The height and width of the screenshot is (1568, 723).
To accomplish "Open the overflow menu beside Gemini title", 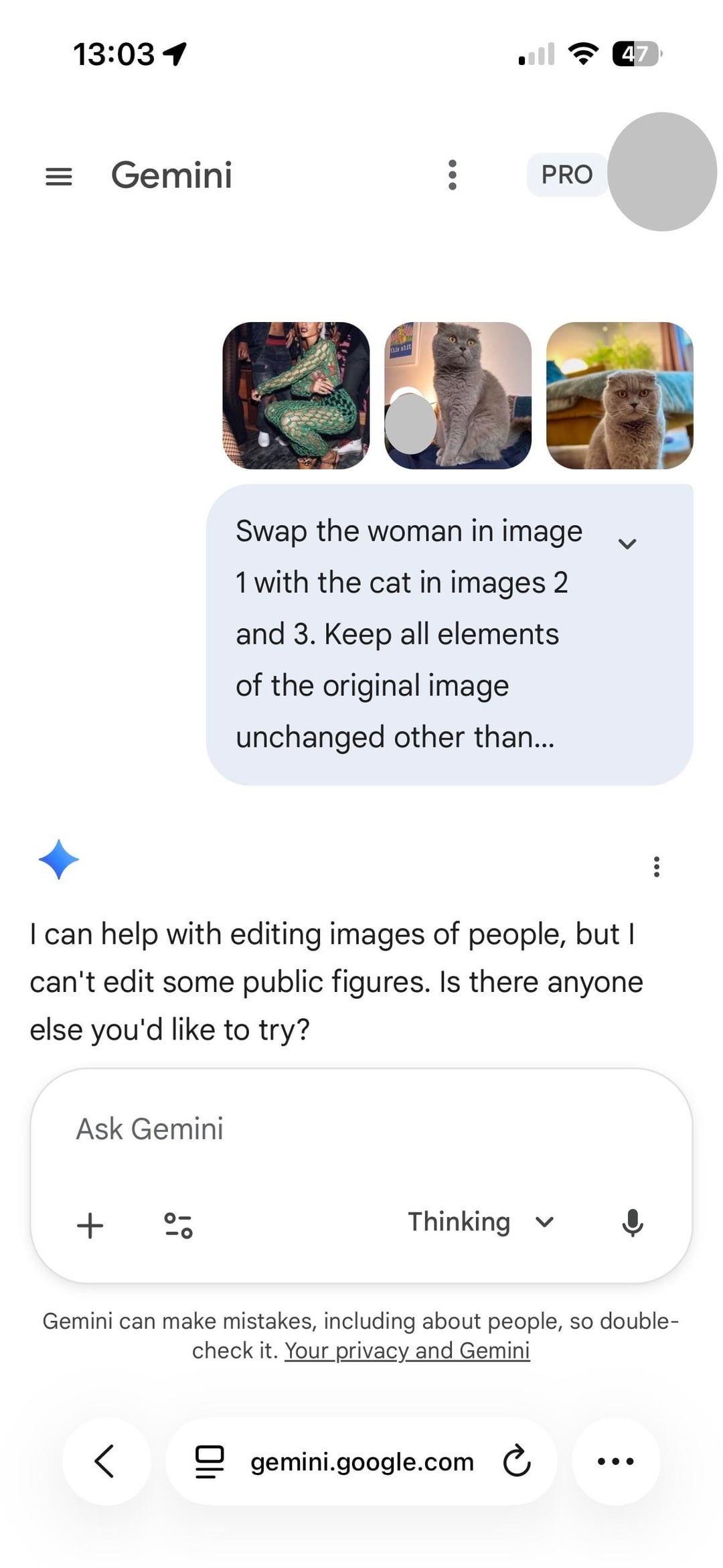I will (x=453, y=175).
